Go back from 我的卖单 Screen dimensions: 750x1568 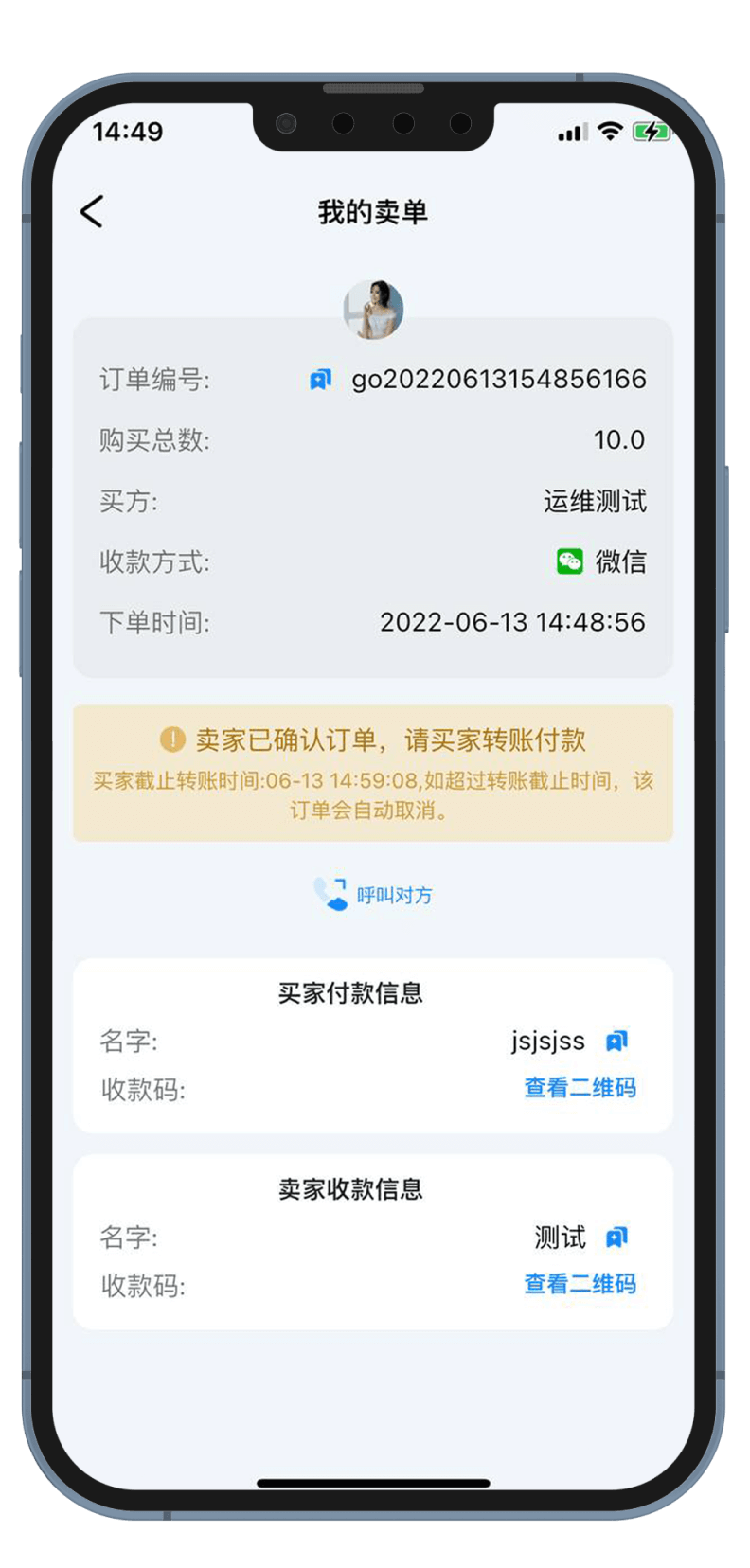click(92, 212)
